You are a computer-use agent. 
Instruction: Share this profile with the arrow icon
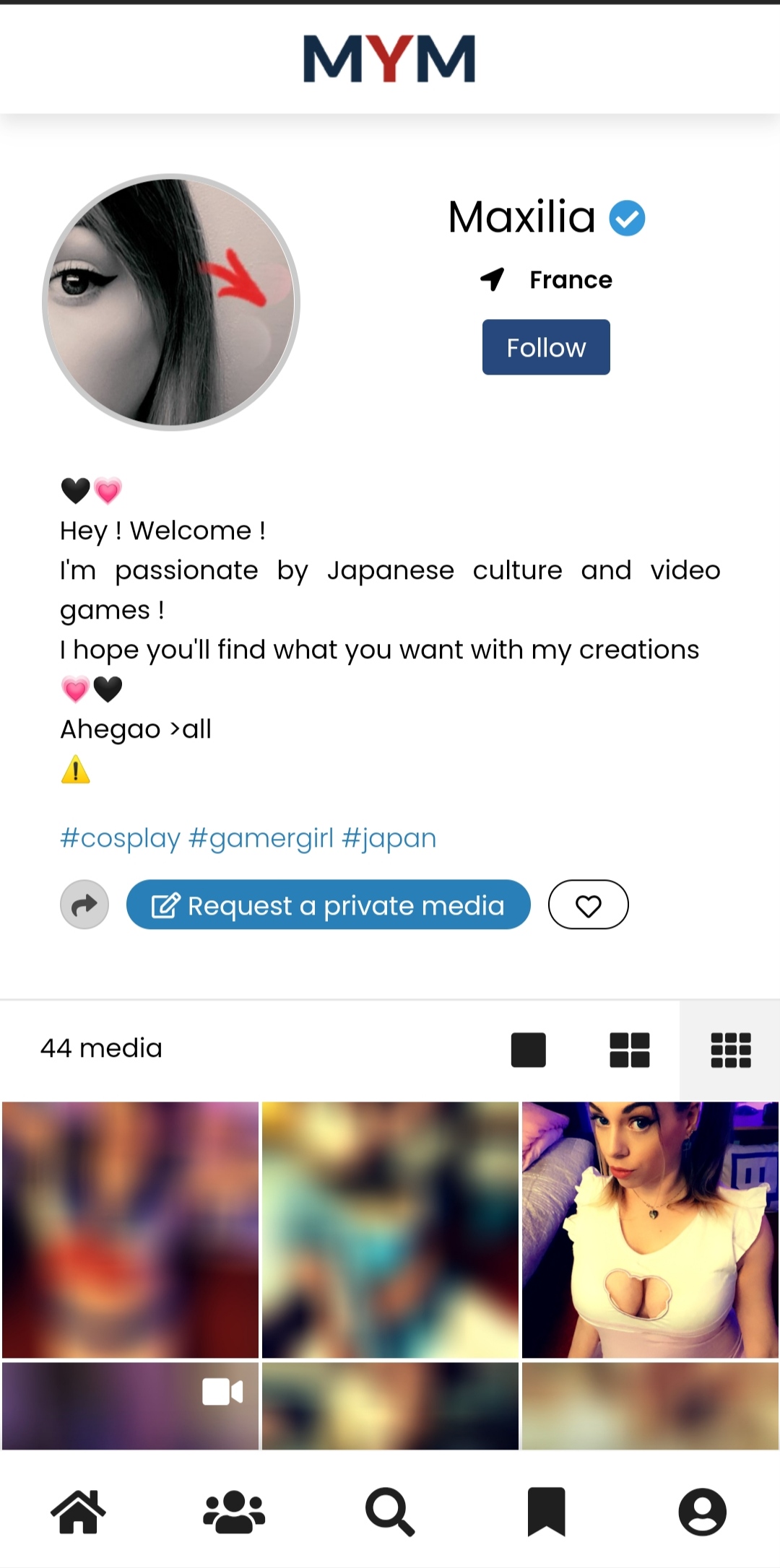point(84,905)
